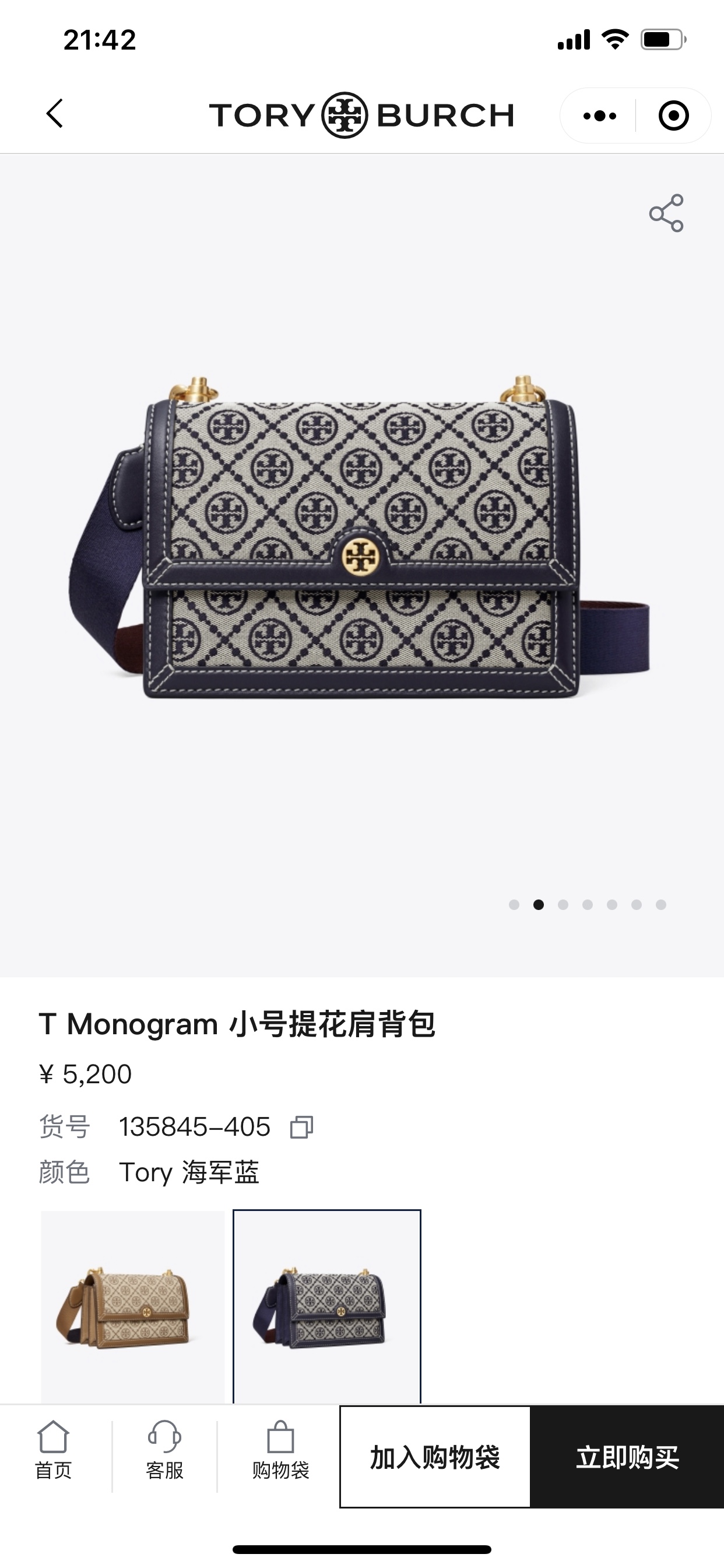Share this T Monogram bag
The width and height of the screenshot is (724, 1568).
tap(666, 213)
